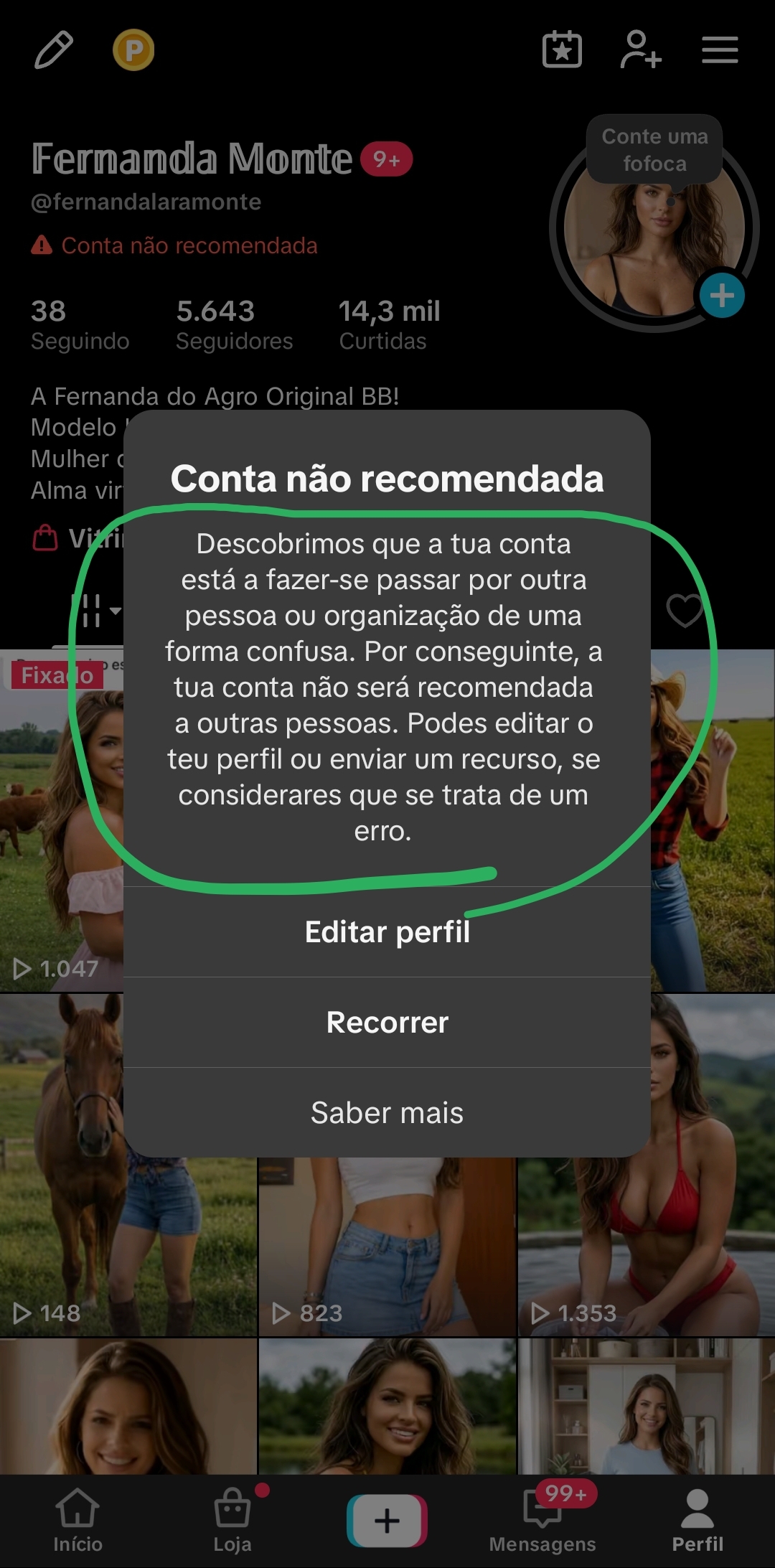Choose Recorrer to appeal the decision

[x=387, y=1022]
